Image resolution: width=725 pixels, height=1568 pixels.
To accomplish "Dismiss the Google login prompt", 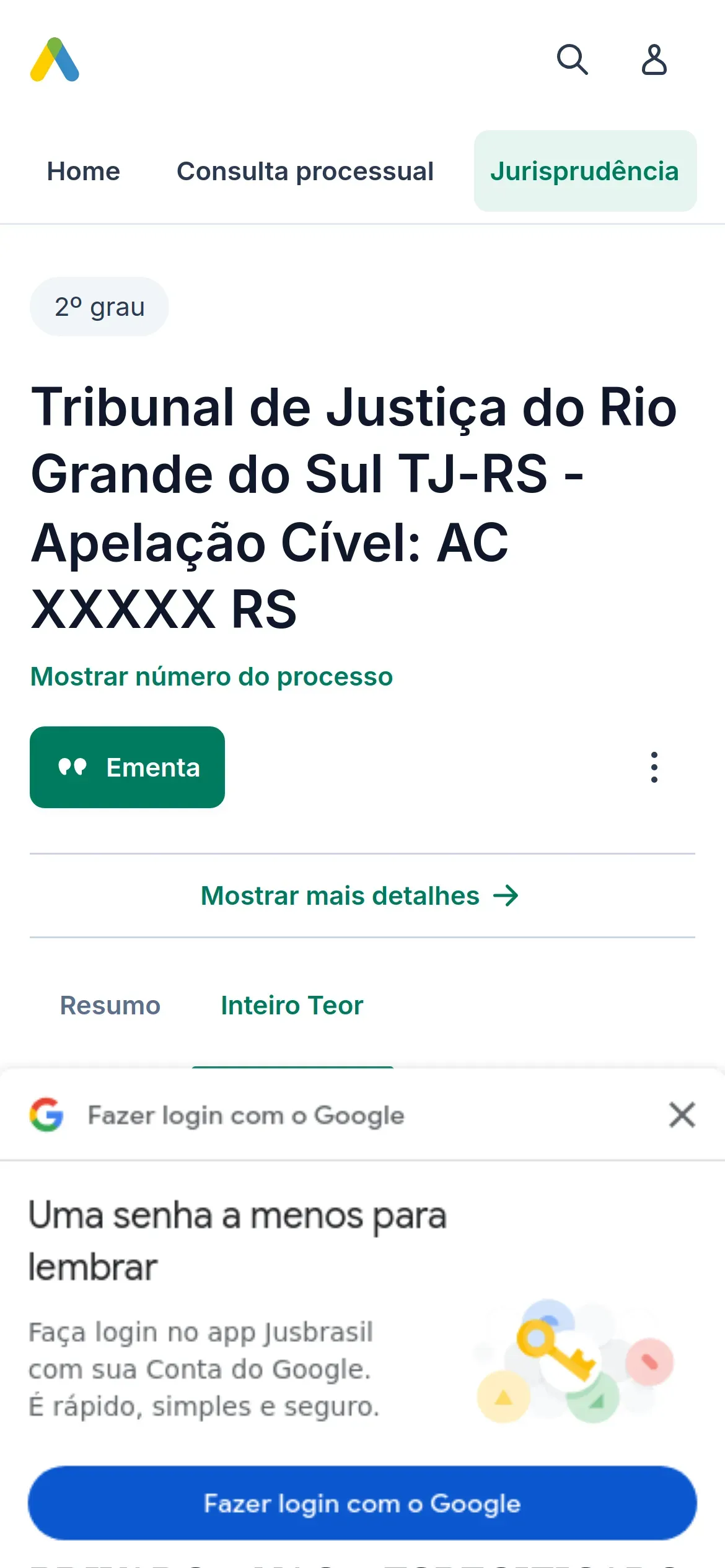I will tap(682, 1115).
